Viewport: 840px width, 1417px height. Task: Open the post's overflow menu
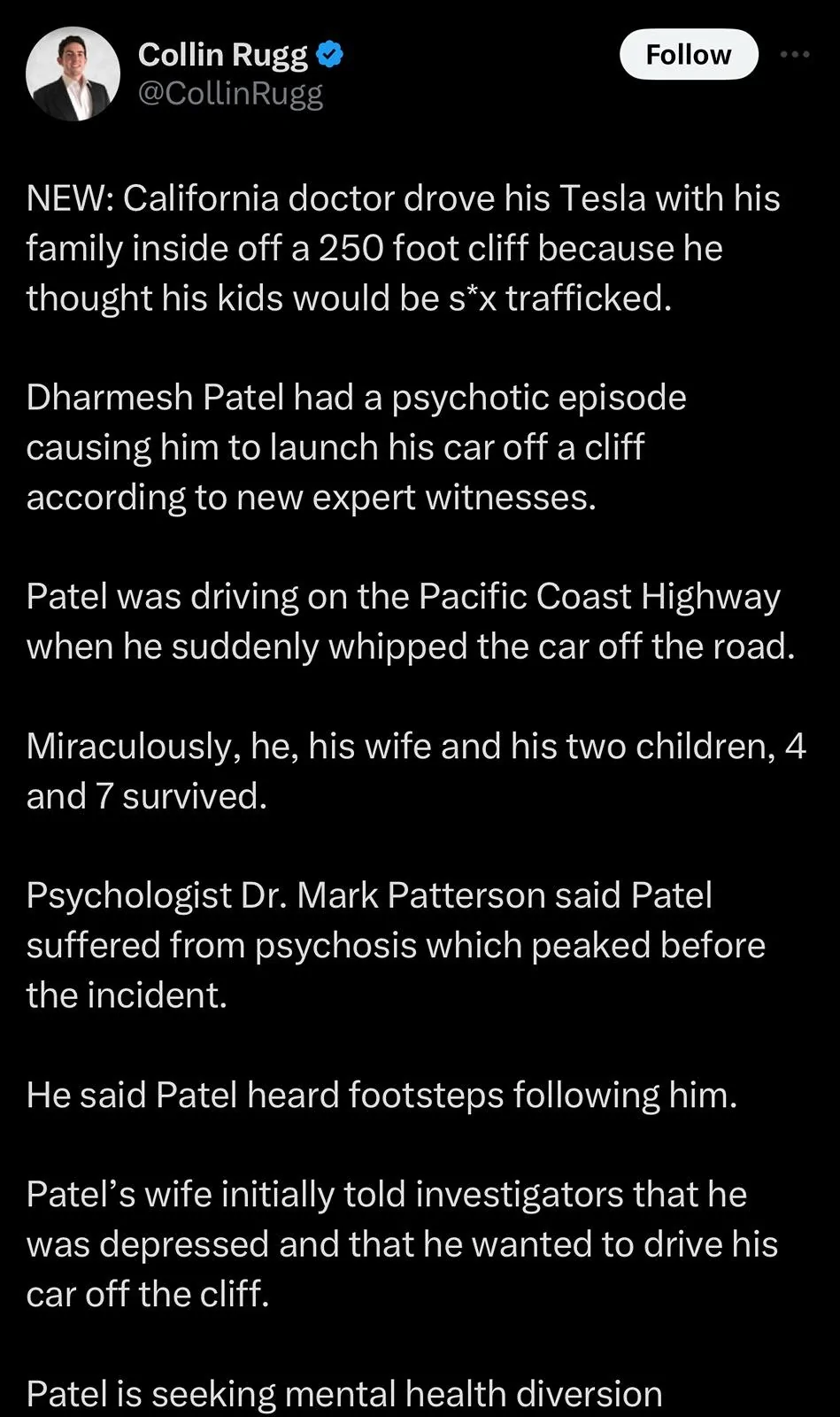point(794,55)
